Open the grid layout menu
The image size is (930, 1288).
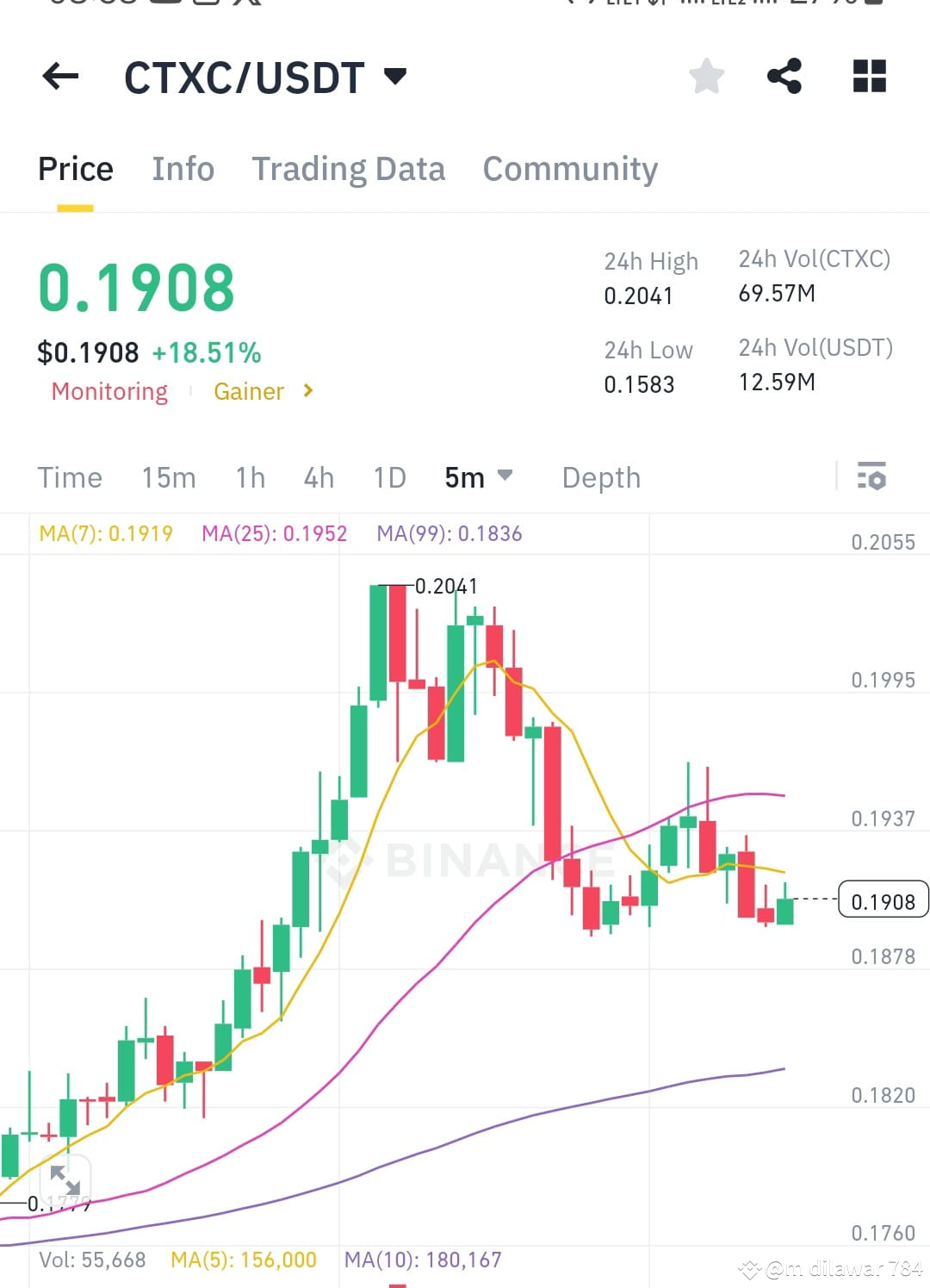coord(868,77)
